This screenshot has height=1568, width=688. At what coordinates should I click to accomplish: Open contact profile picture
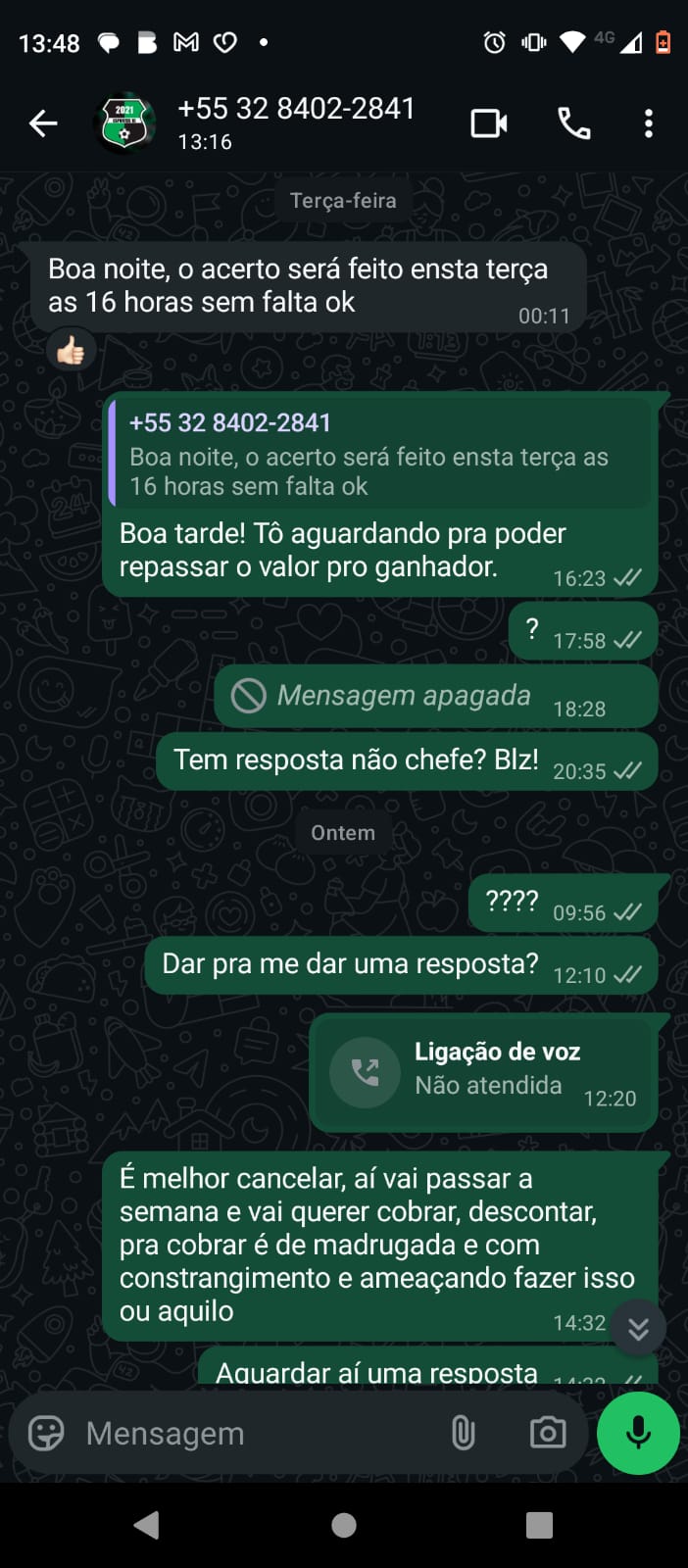[123, 123]
